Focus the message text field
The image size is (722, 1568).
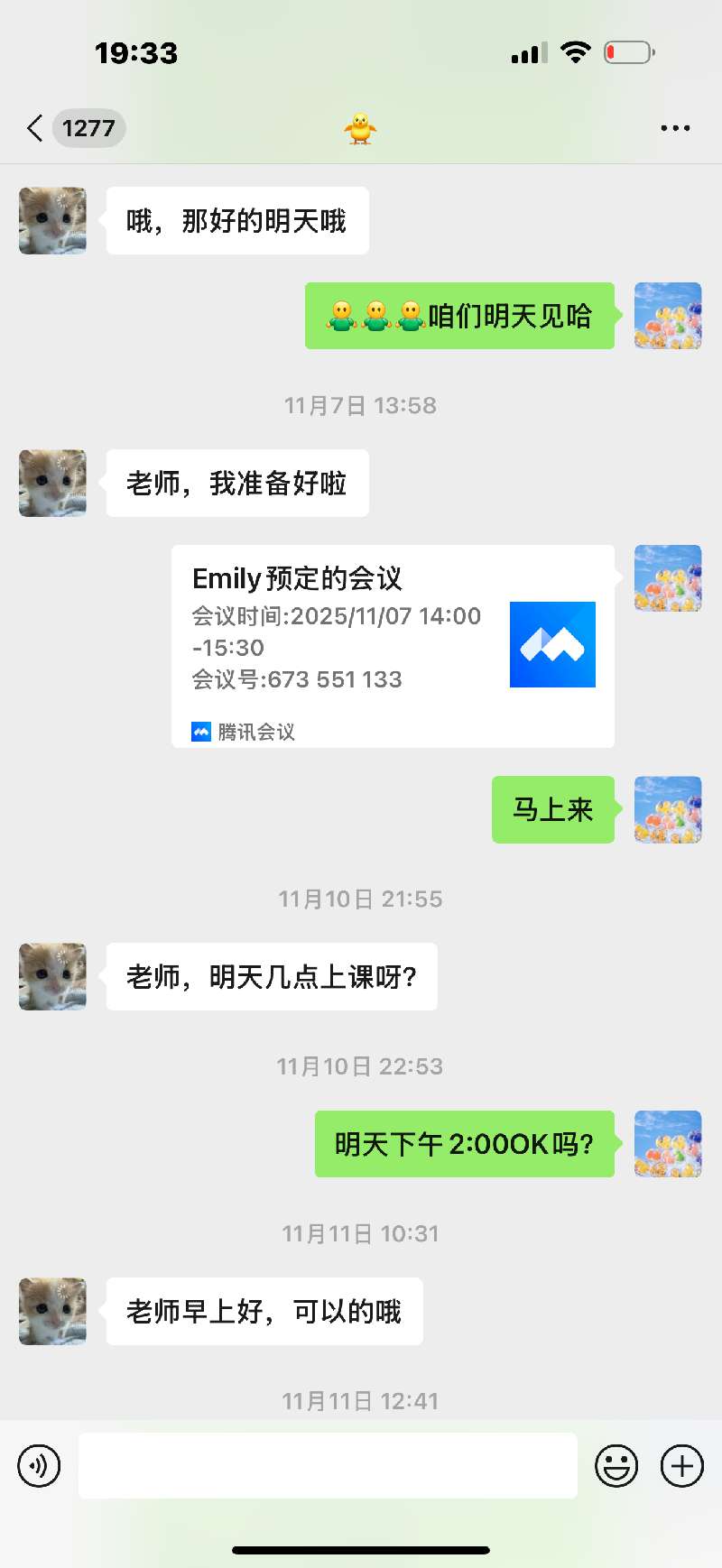[x=328, y=1466]
